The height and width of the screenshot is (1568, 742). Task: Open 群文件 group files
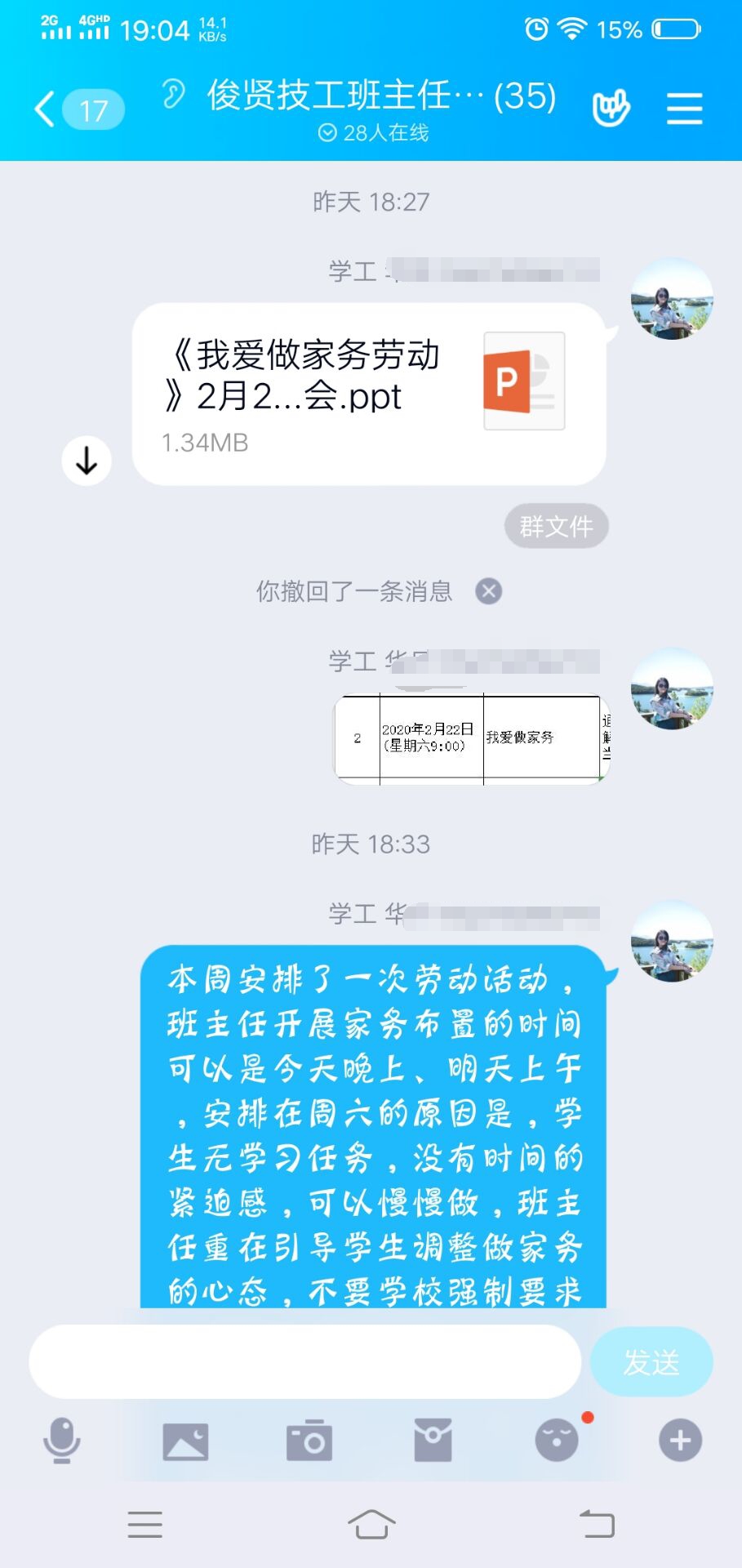[557, 527]
